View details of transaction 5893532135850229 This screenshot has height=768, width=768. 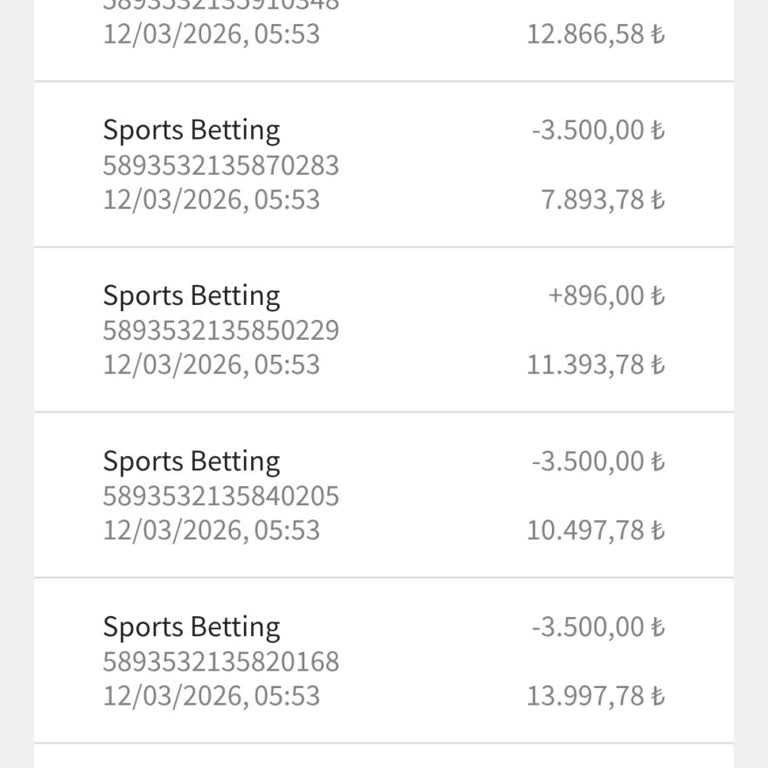[x=383, y=330]
